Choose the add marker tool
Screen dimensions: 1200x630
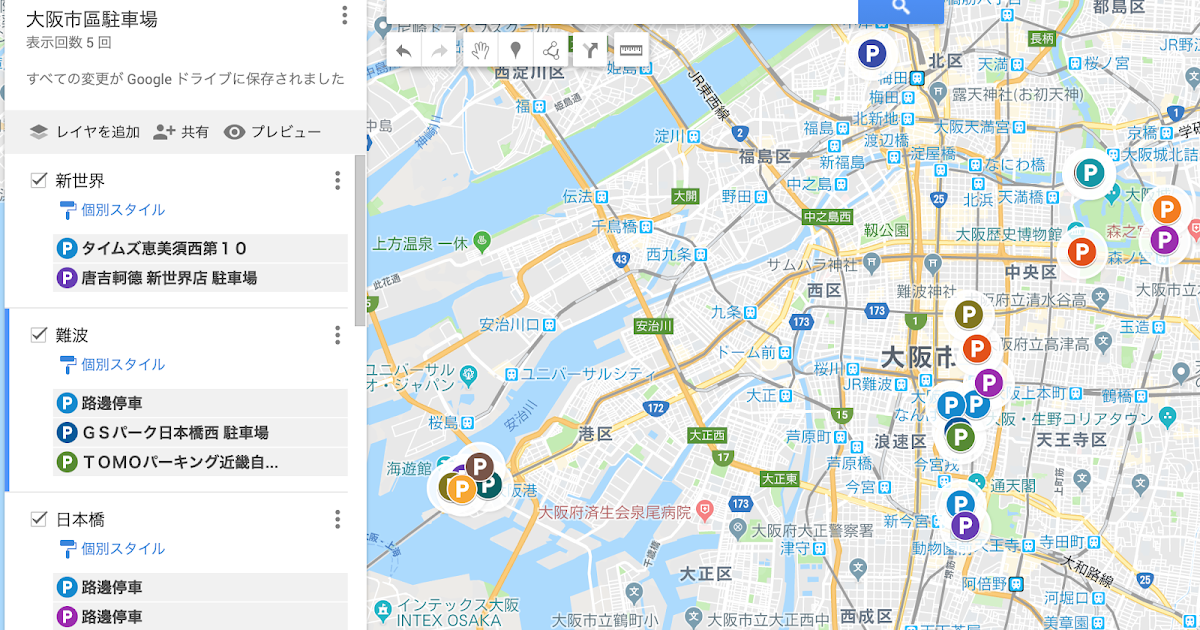pyautogui.click(x=516, y=50)
